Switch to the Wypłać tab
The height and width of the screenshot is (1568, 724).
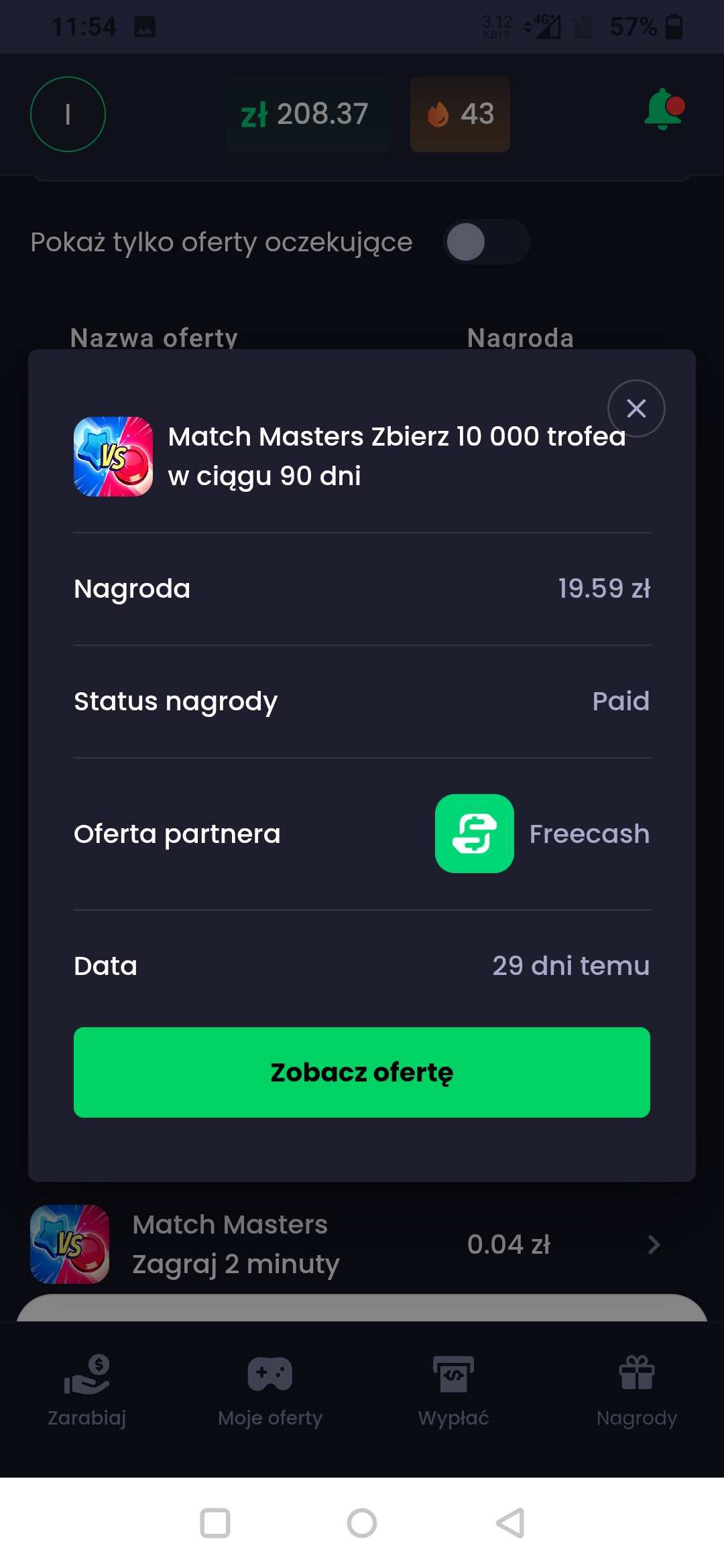point(453,1391)
